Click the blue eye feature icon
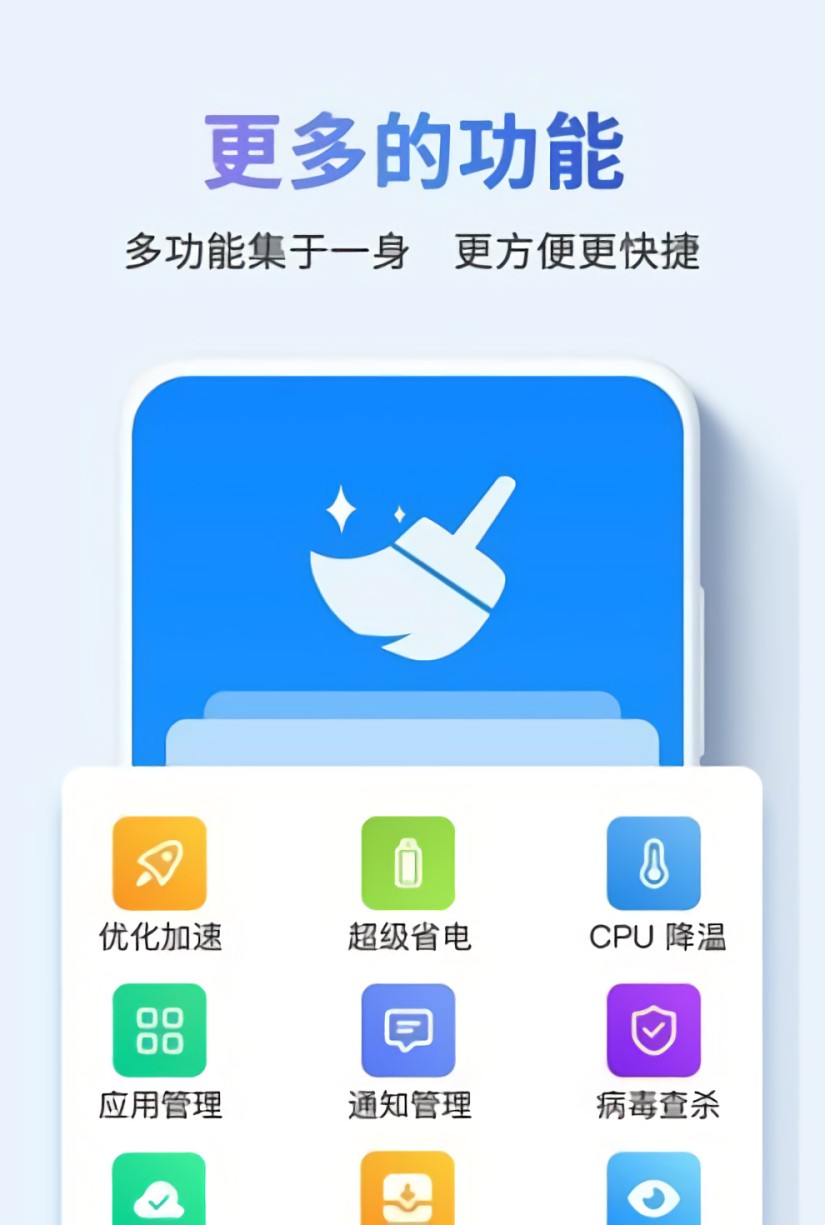The height and width of the screenshot is (1225, 825). (x=653, y=1190)
